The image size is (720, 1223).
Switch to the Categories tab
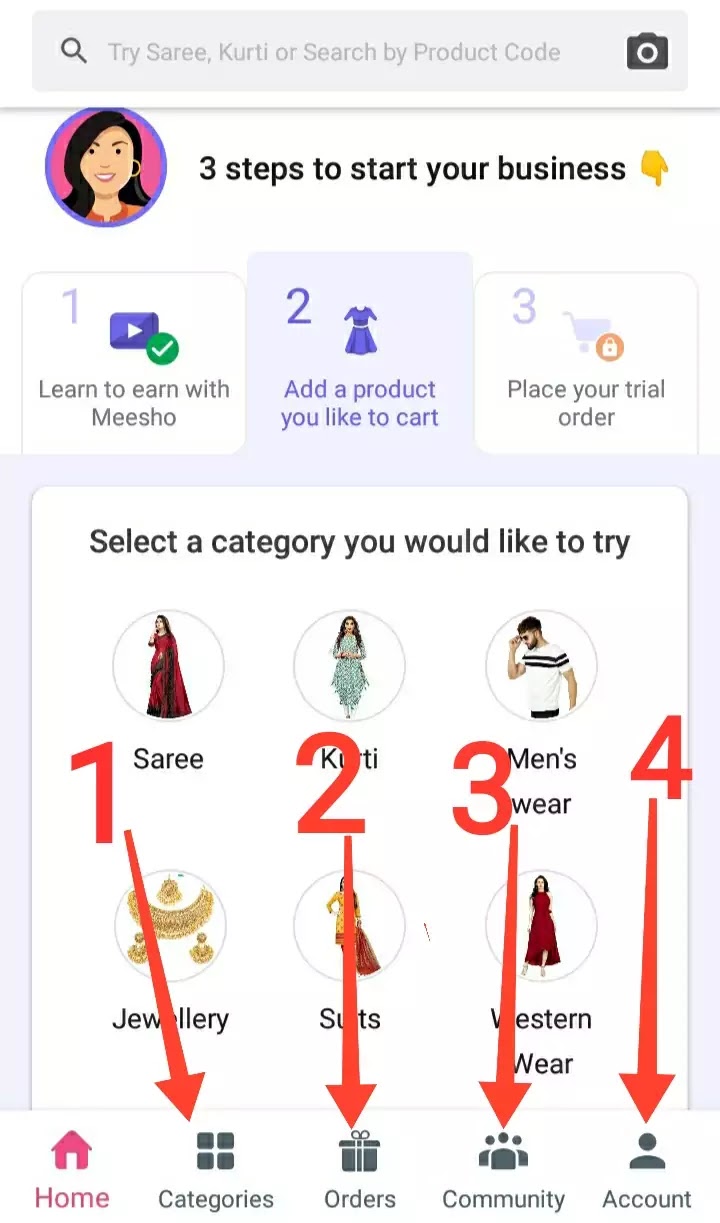tap(216, 1168)
